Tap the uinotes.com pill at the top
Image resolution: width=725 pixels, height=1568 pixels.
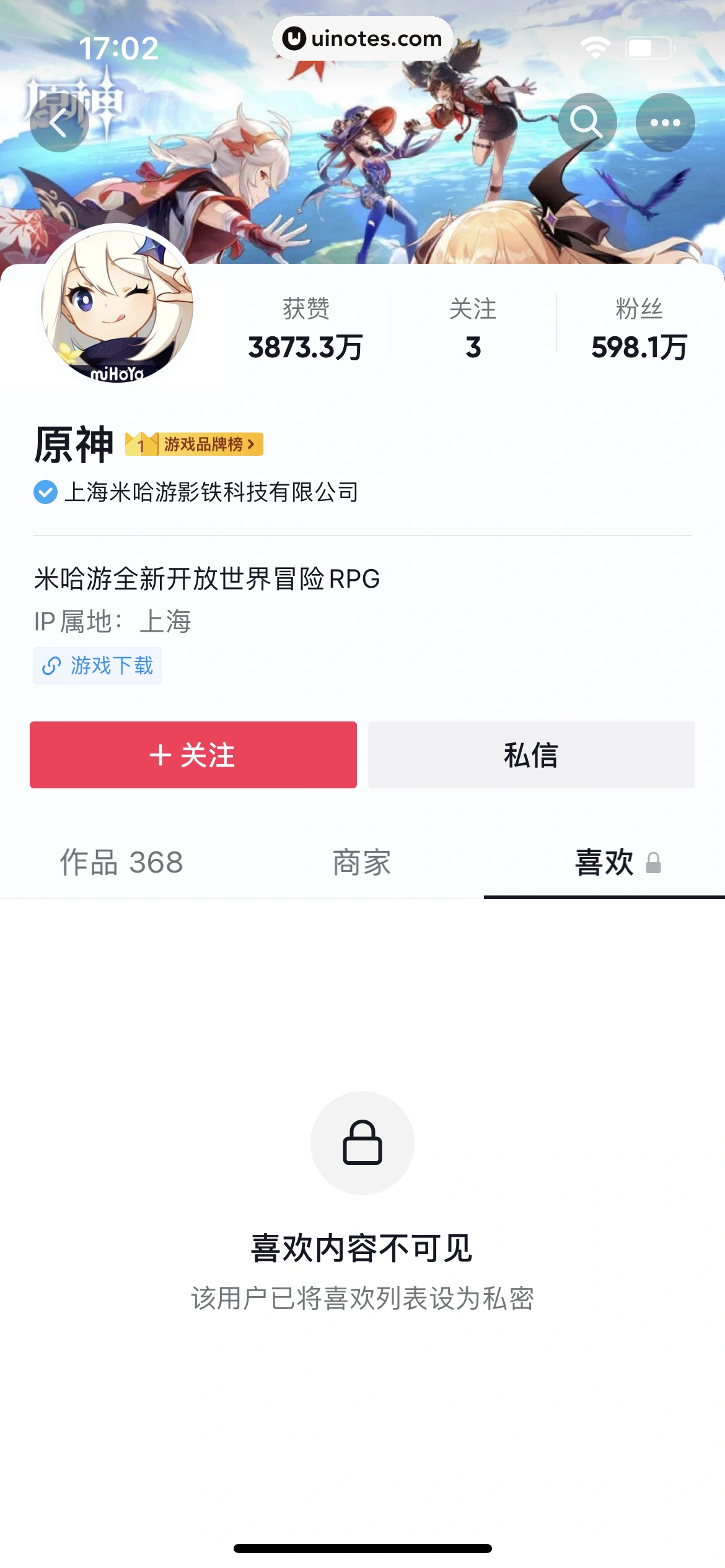coord(362,38)
